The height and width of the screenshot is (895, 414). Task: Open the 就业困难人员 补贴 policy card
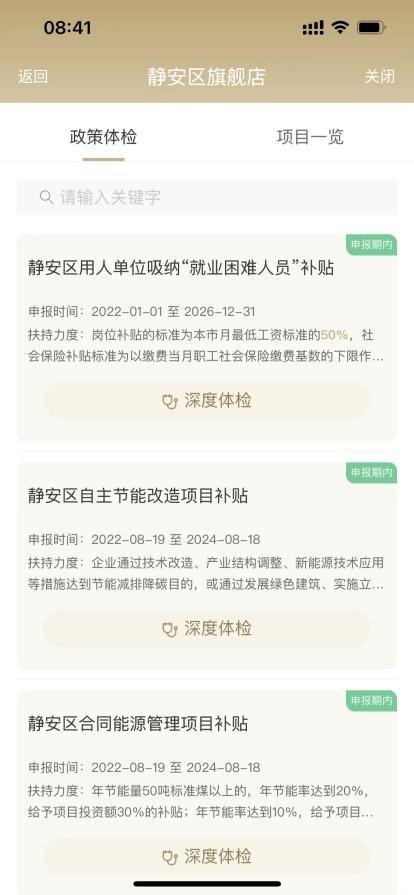tap(207, 337)
